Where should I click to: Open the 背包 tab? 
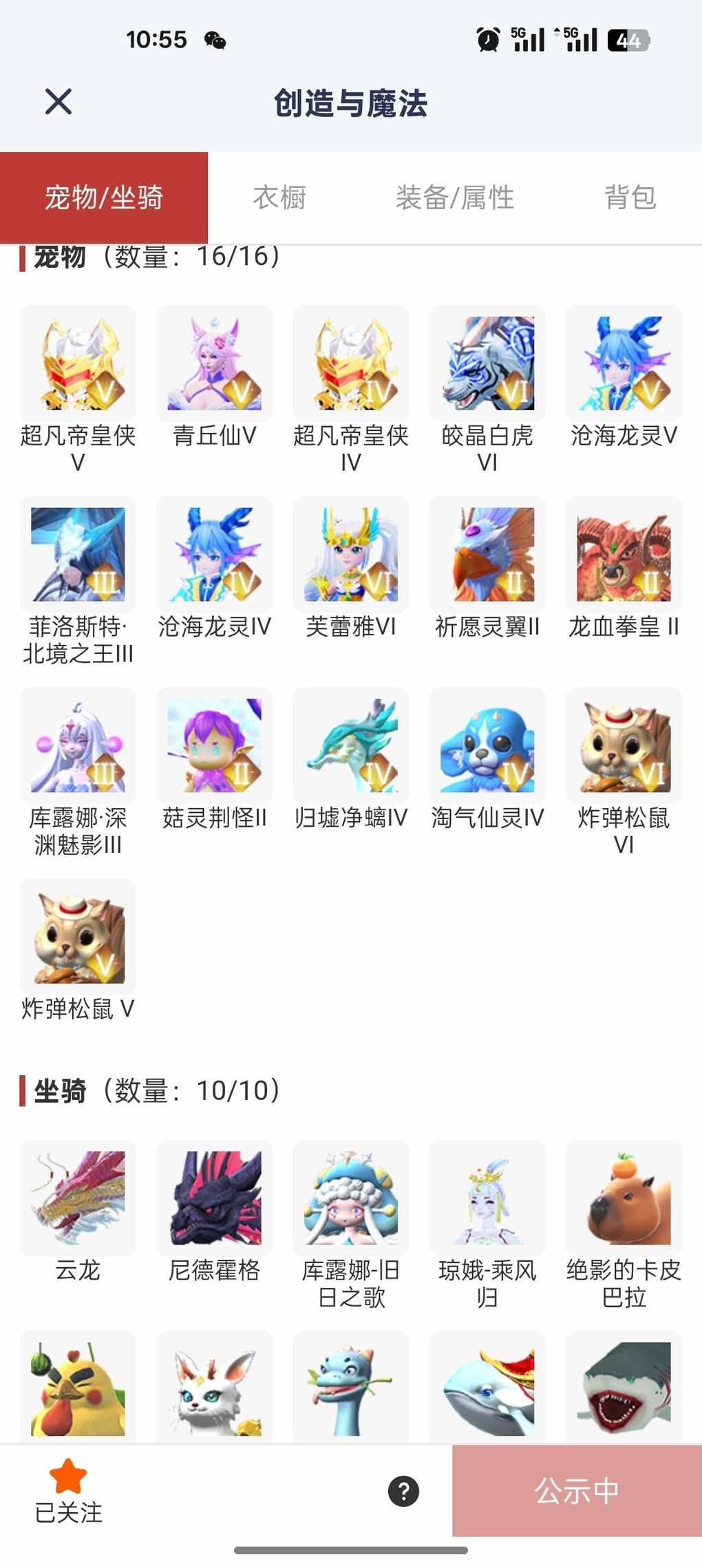pyautogui.click(x=630, y=198)
